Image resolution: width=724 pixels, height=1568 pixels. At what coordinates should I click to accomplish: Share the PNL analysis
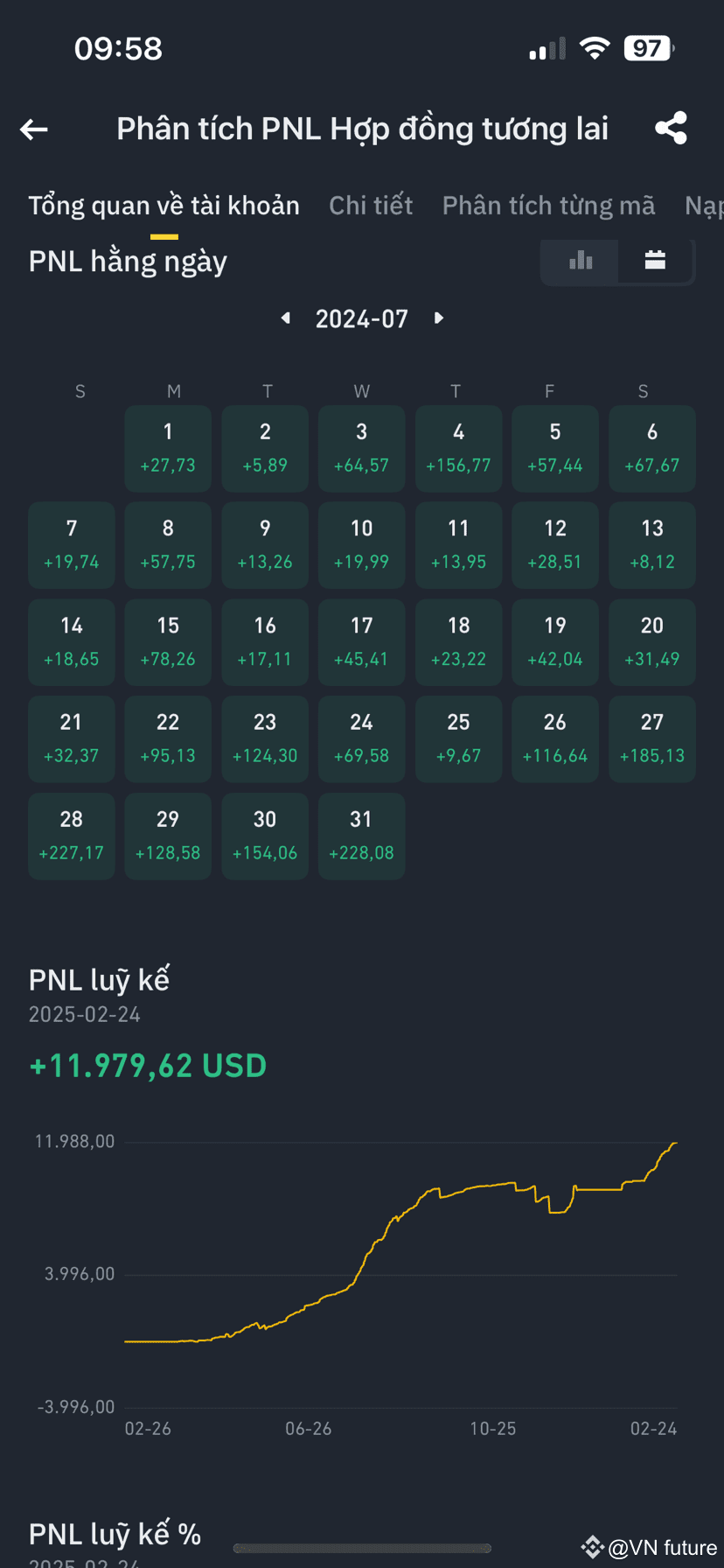tap(672, 129)
